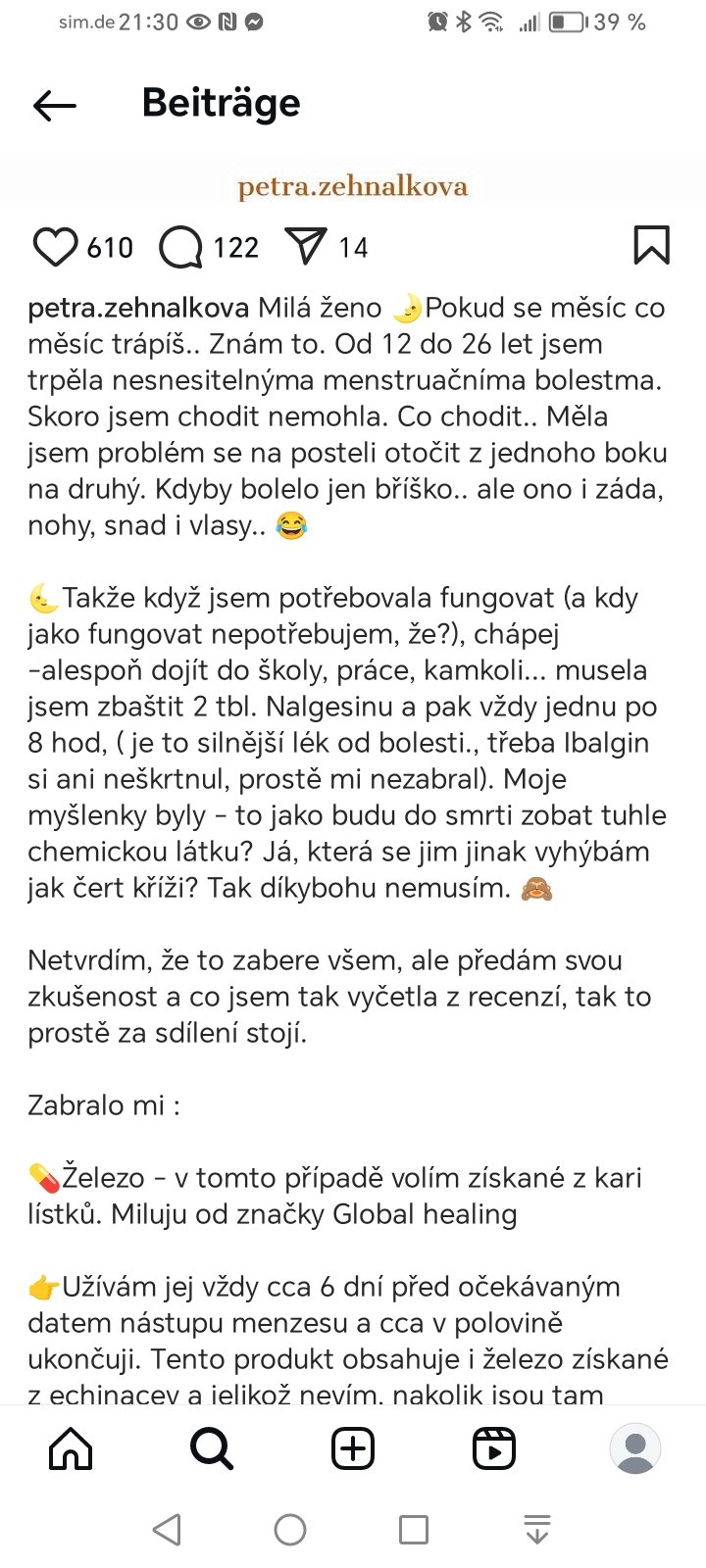Create a new post with the plus icon
The width and height of the screenshot is (706, 1568).
point(353,1447)
